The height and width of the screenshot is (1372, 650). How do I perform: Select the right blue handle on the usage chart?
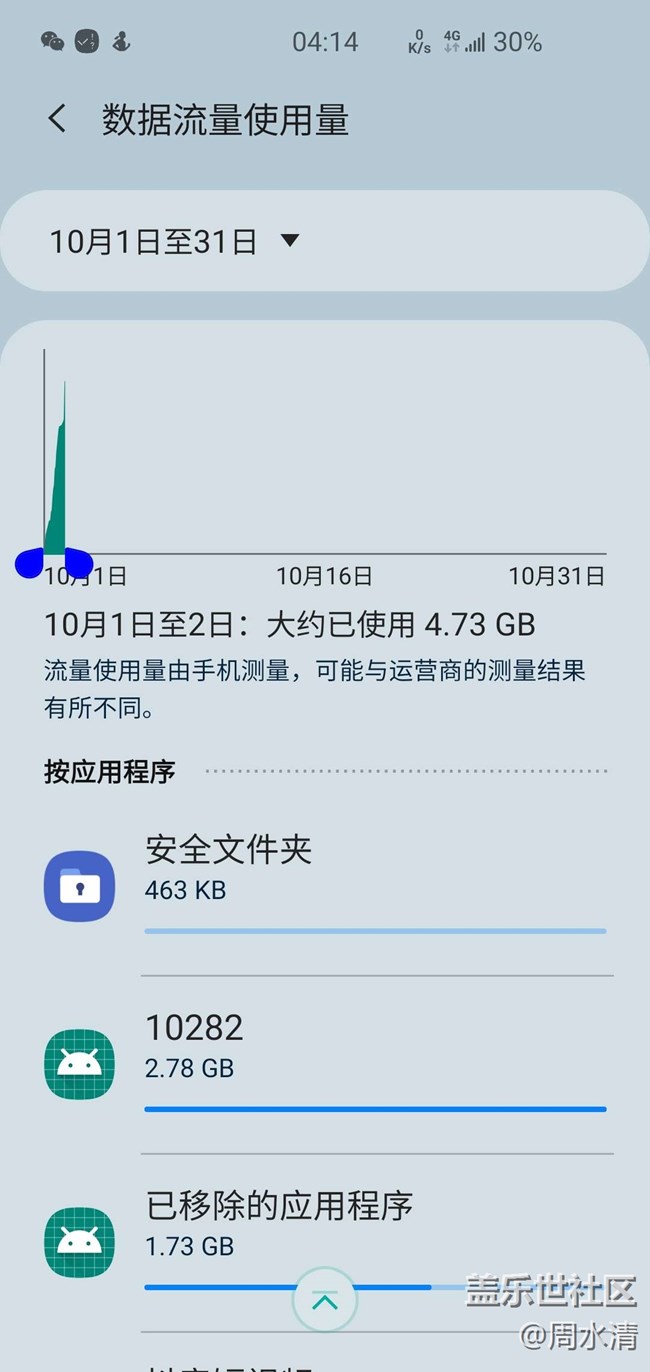[78, 562]
